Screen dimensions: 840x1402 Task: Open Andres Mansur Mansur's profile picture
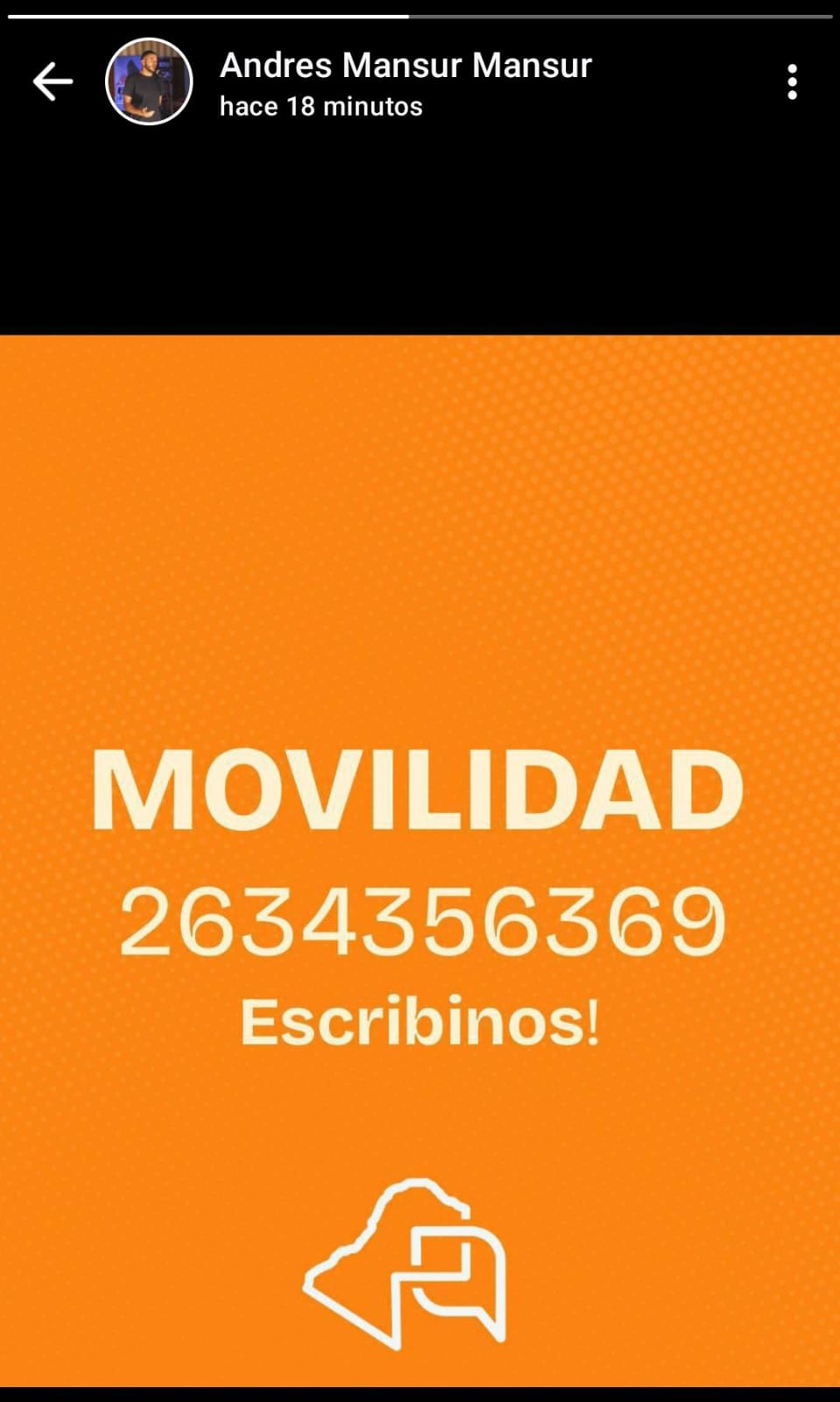click(x=149, y=81)
